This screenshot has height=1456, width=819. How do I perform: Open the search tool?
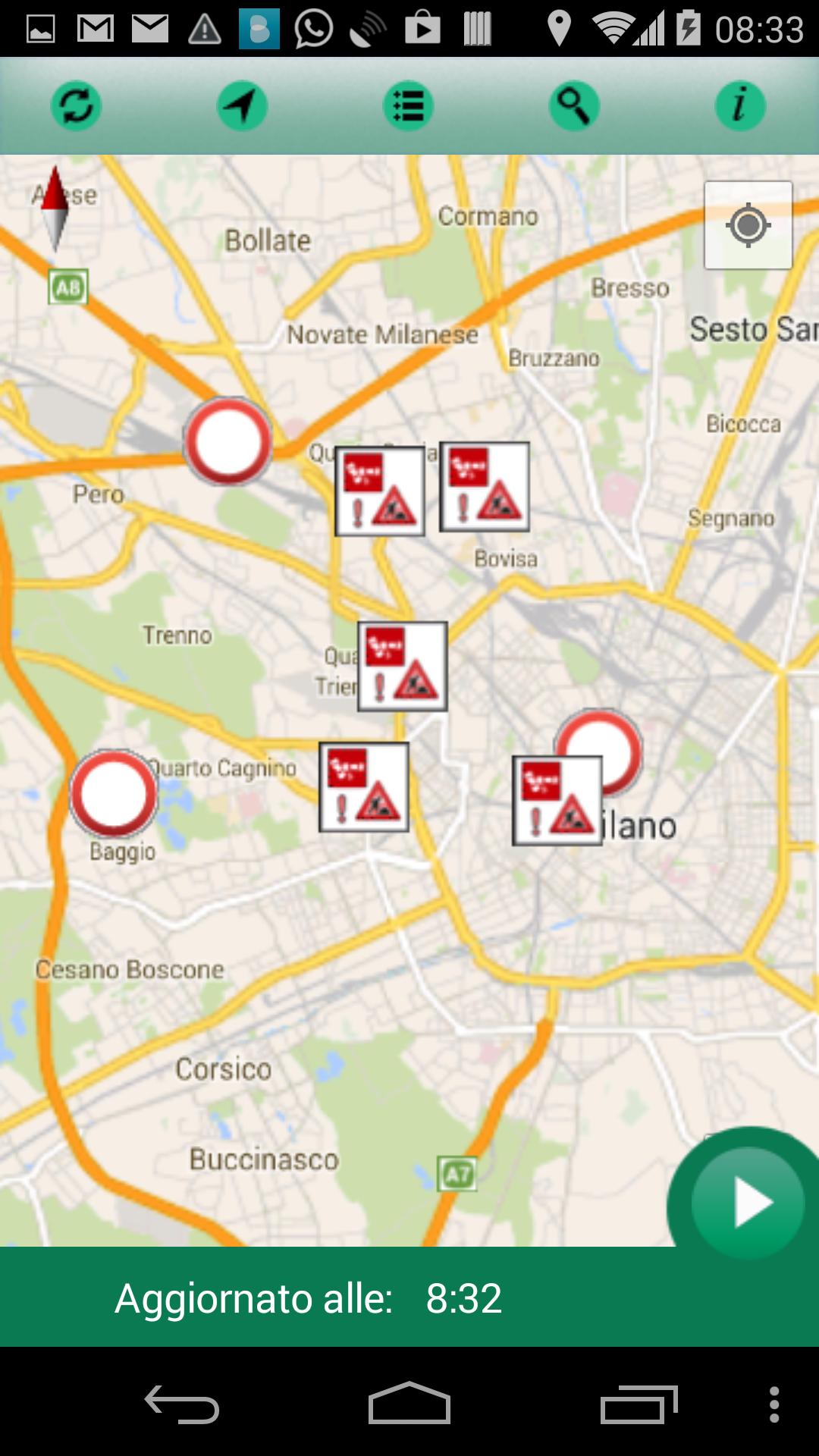point(574,106)
